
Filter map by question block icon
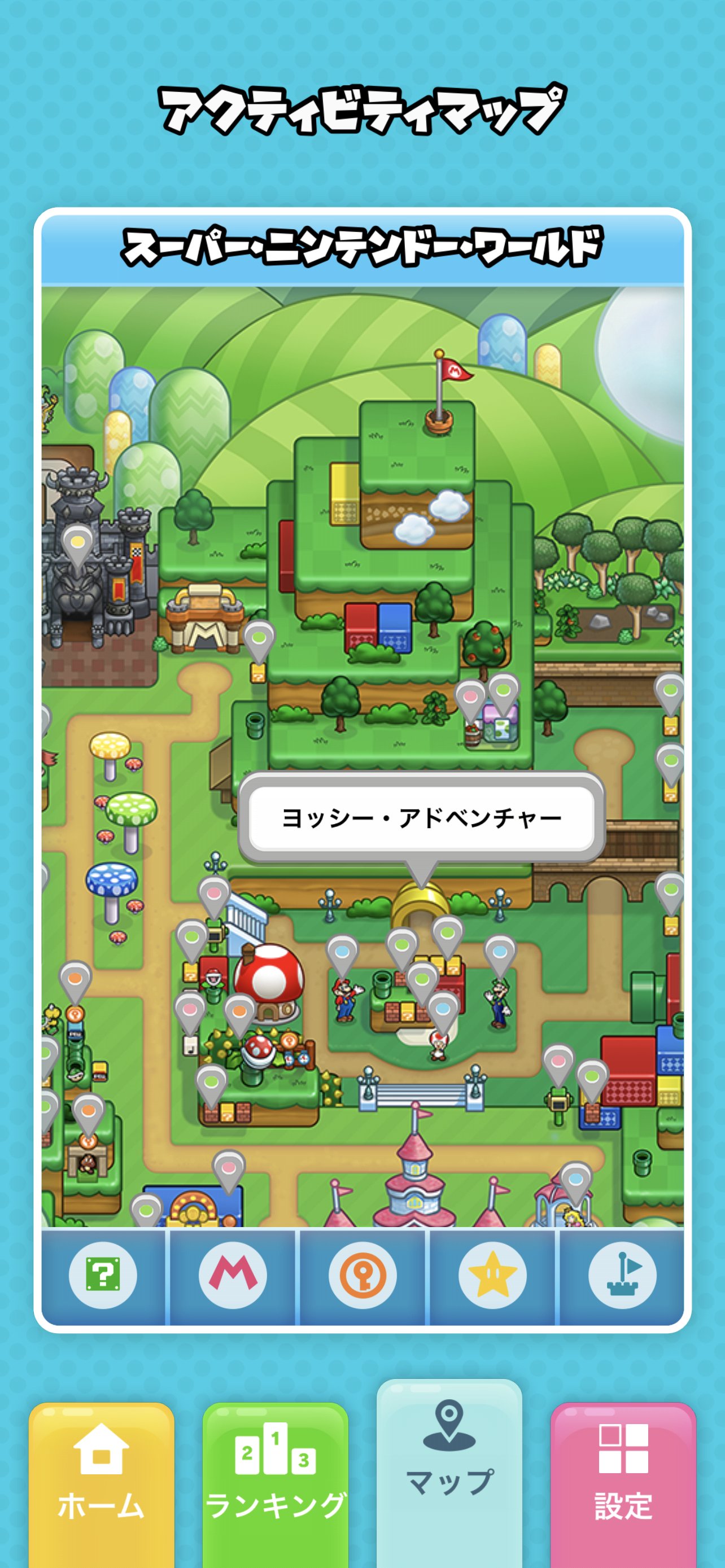[x=103, y=1275]
